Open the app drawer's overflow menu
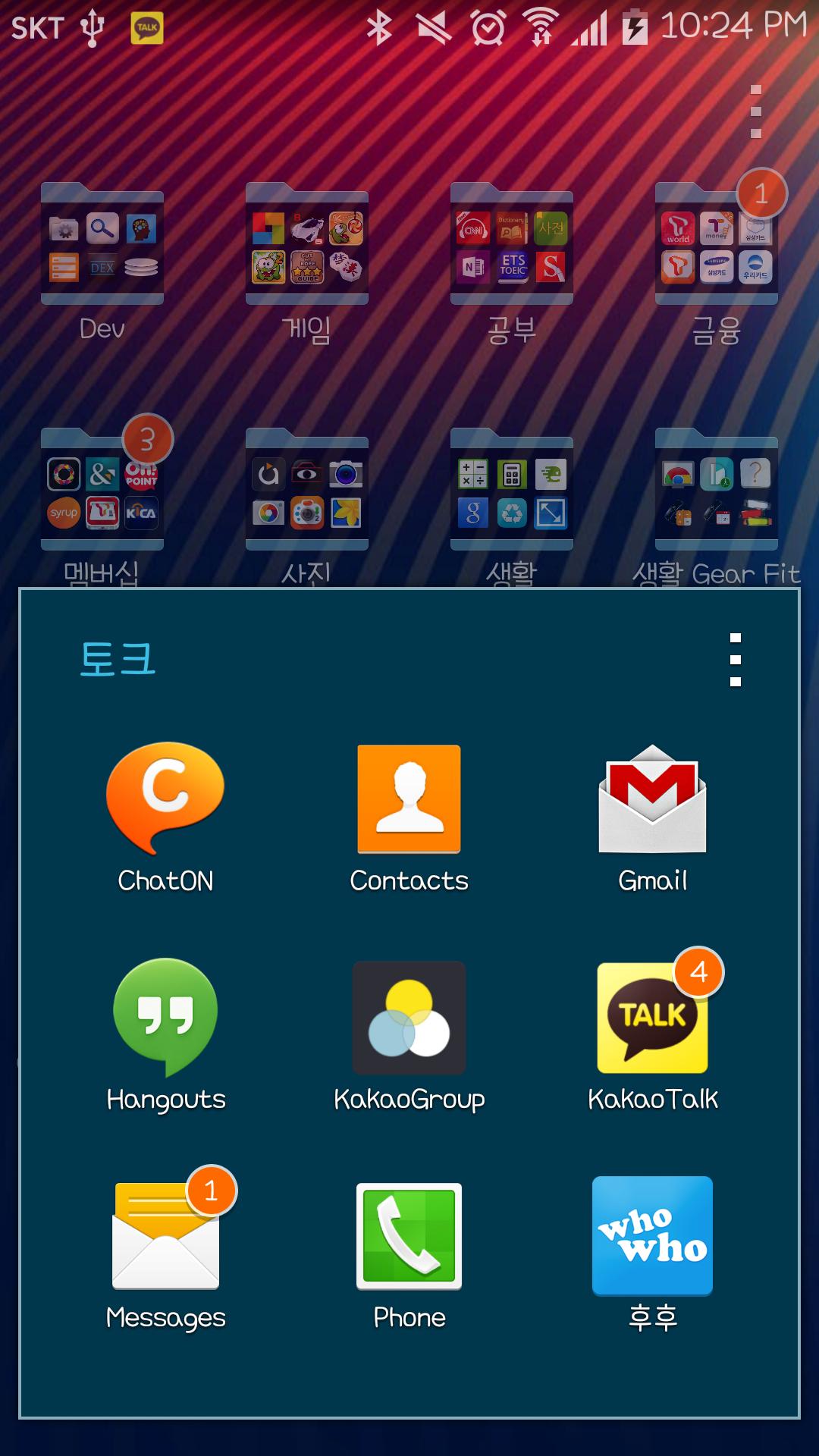The height and width of the screenshot is (1456, 819). 755,111
